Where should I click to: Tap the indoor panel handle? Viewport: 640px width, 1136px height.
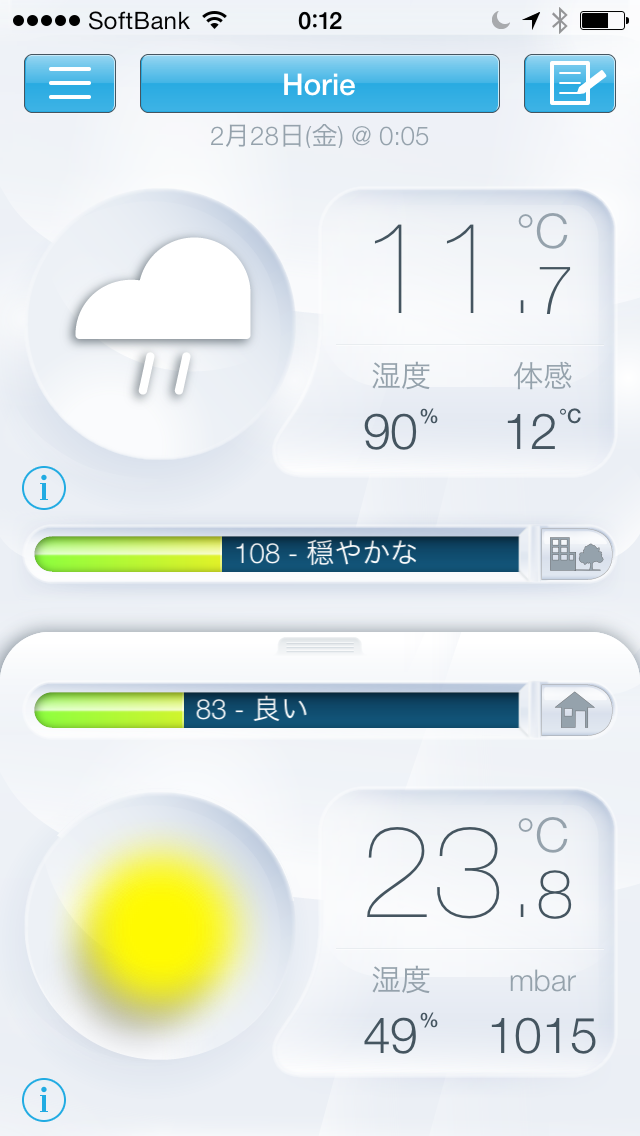[x=320, y=646]
